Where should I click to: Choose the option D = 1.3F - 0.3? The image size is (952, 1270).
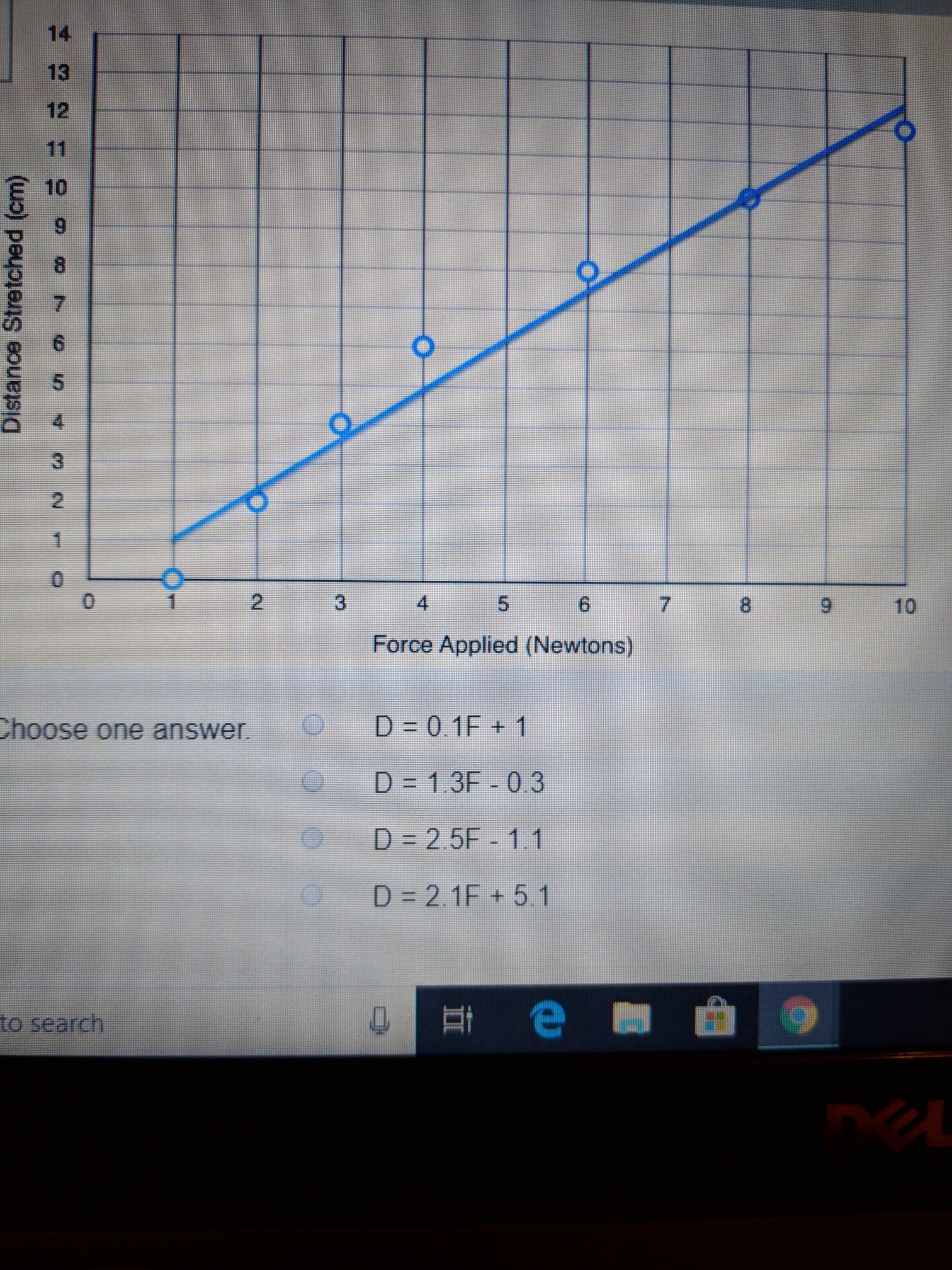coord(313,782)
